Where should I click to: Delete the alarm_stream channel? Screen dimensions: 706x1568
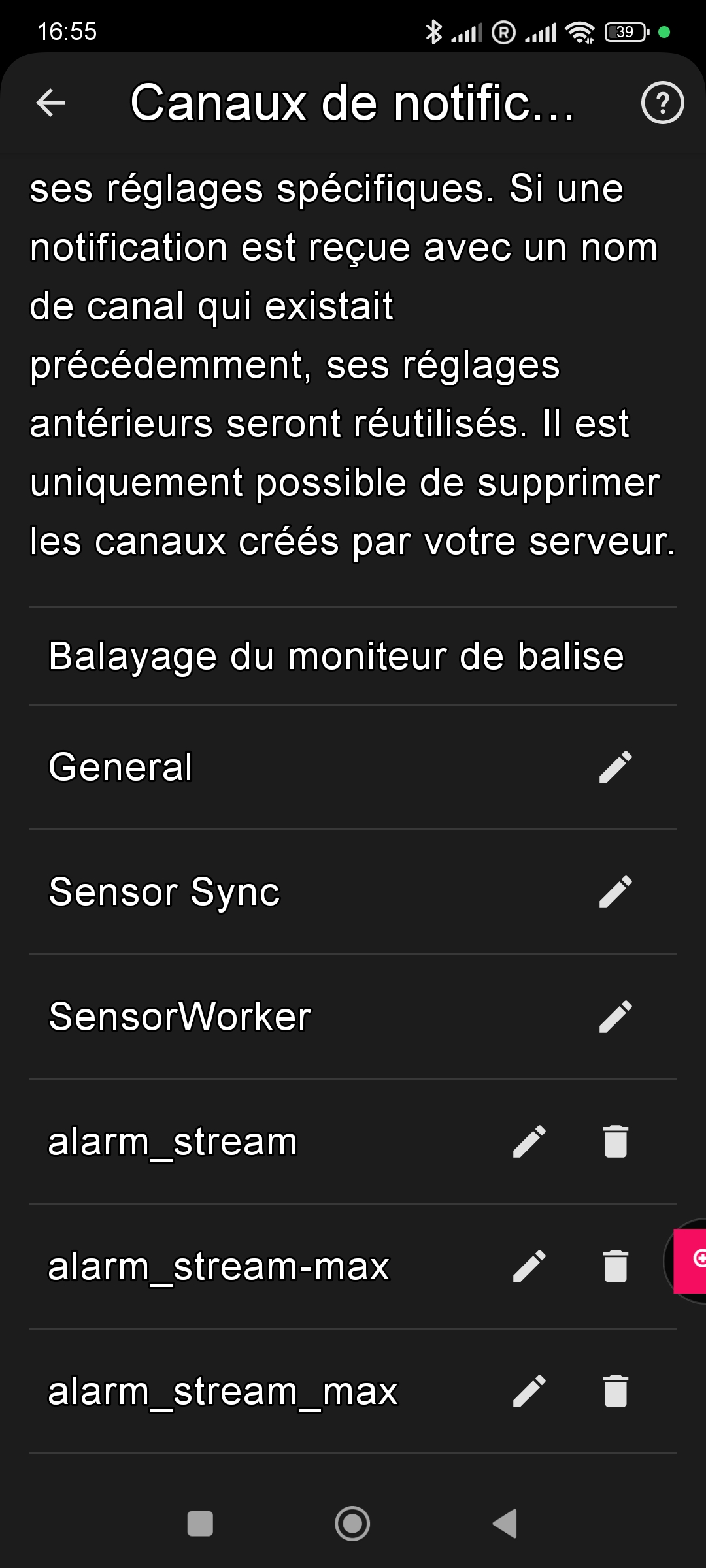[615, 1141]
